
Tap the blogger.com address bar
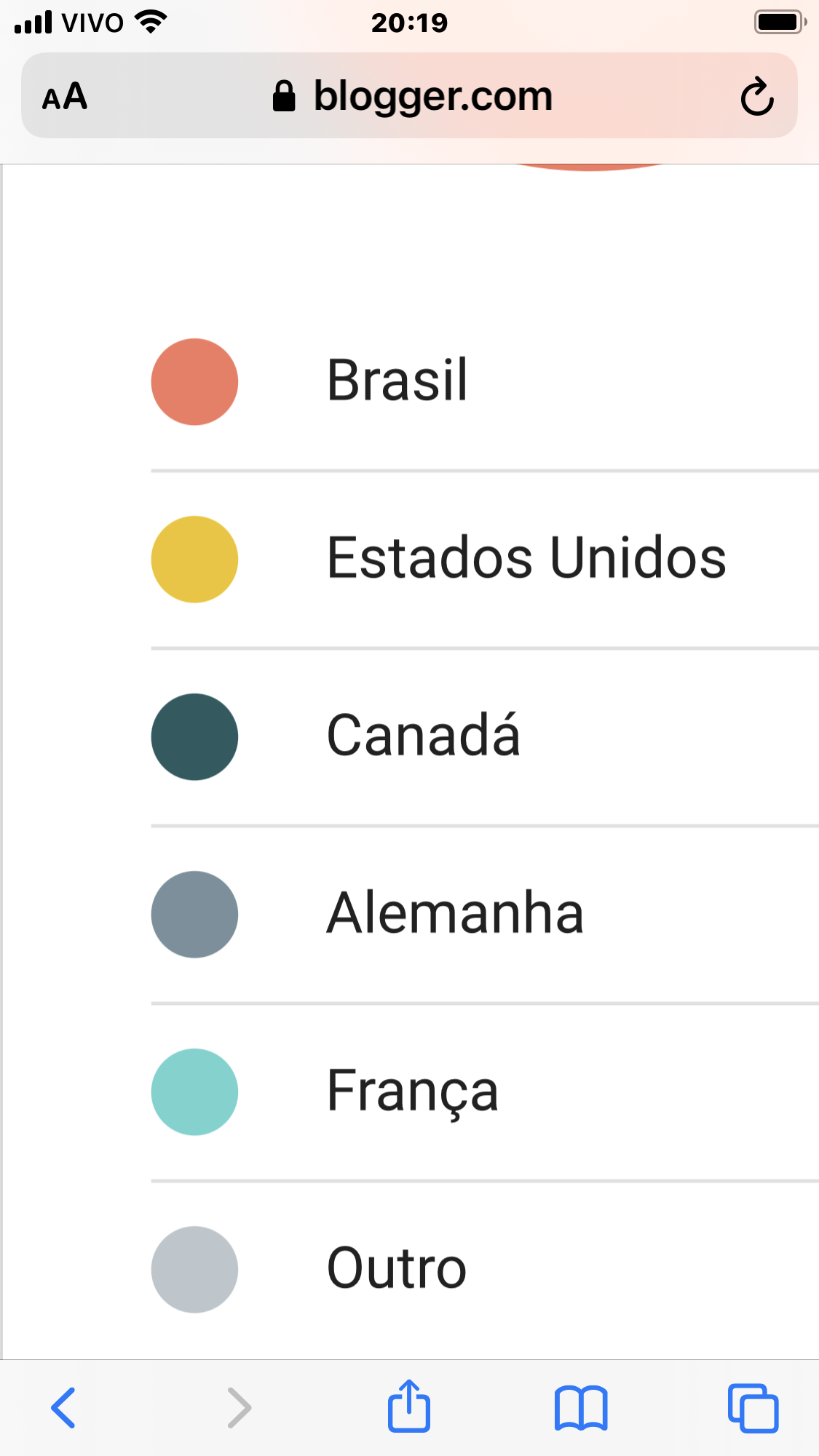412,96
